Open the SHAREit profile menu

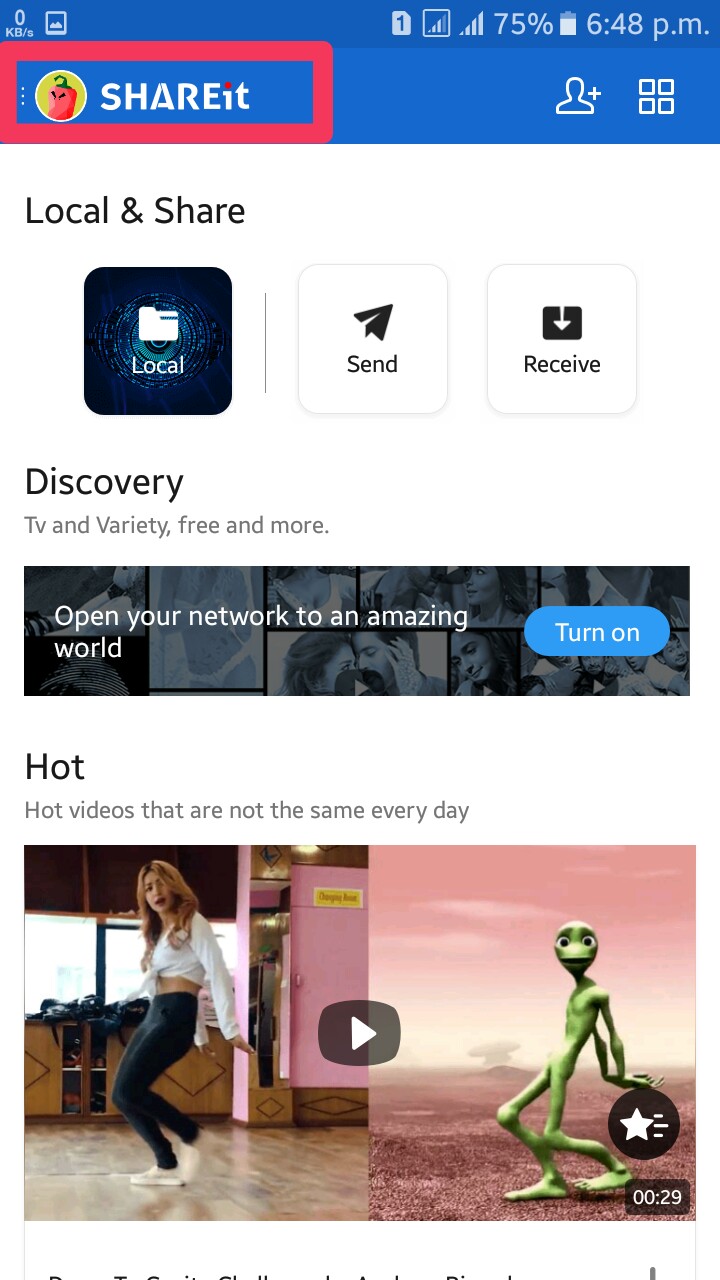pyautogui.click(x=62, y=96)
